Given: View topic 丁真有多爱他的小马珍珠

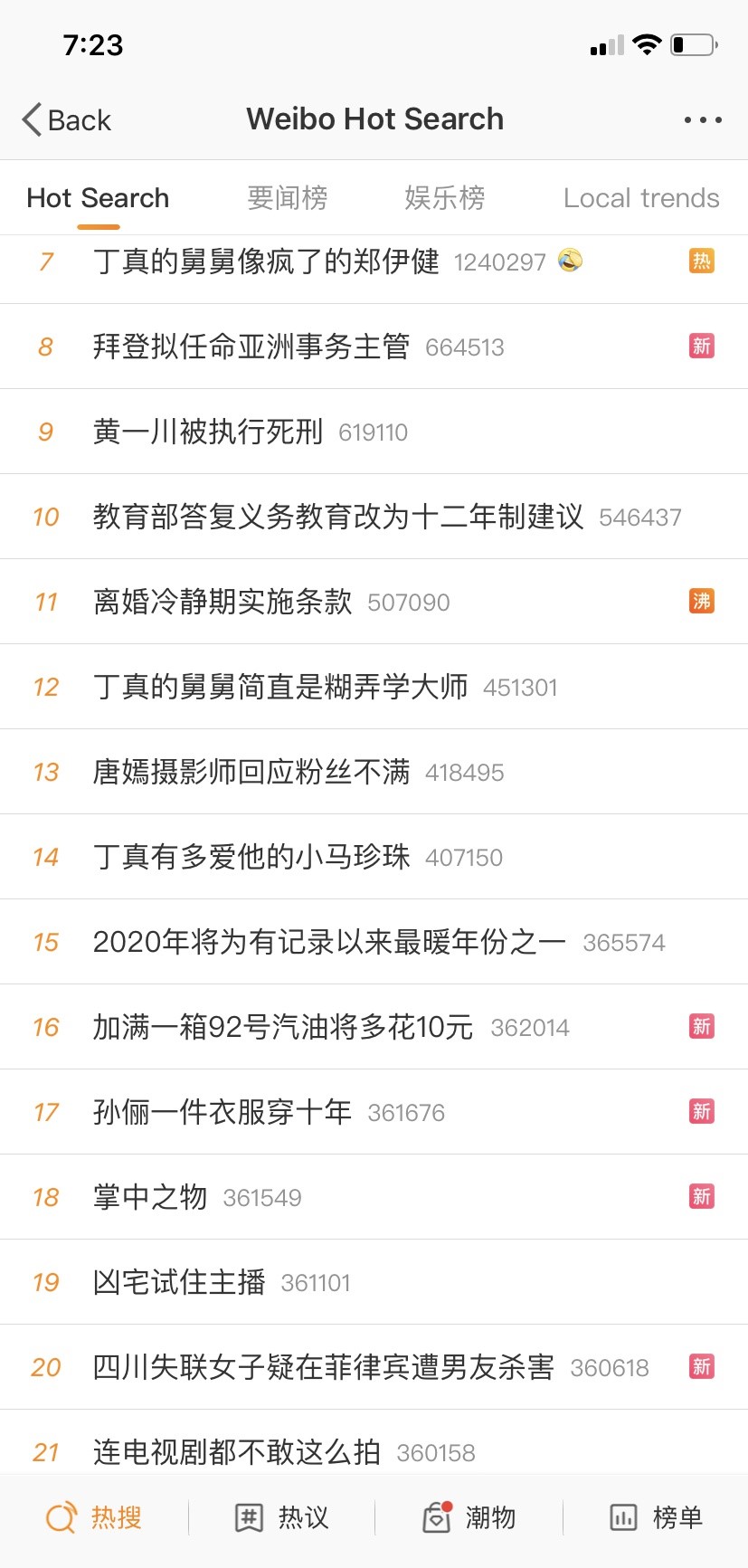Looking at the screenshot, I should click(x=251, y=857).
